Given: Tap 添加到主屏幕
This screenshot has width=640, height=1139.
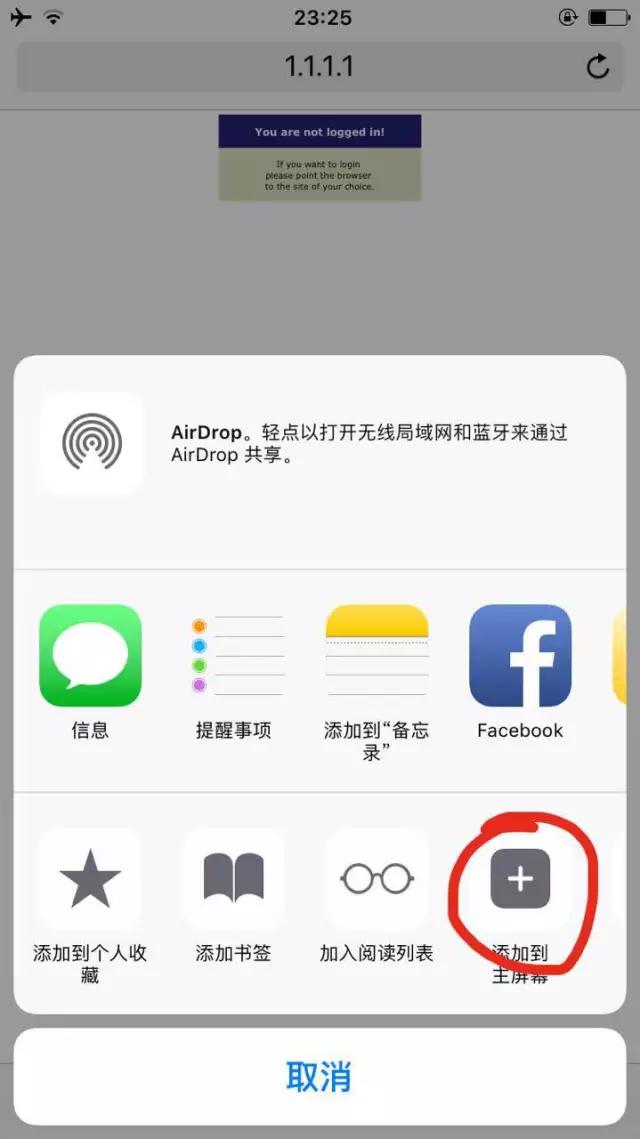Looking at the screenshot, I should [x=520, y=879].
